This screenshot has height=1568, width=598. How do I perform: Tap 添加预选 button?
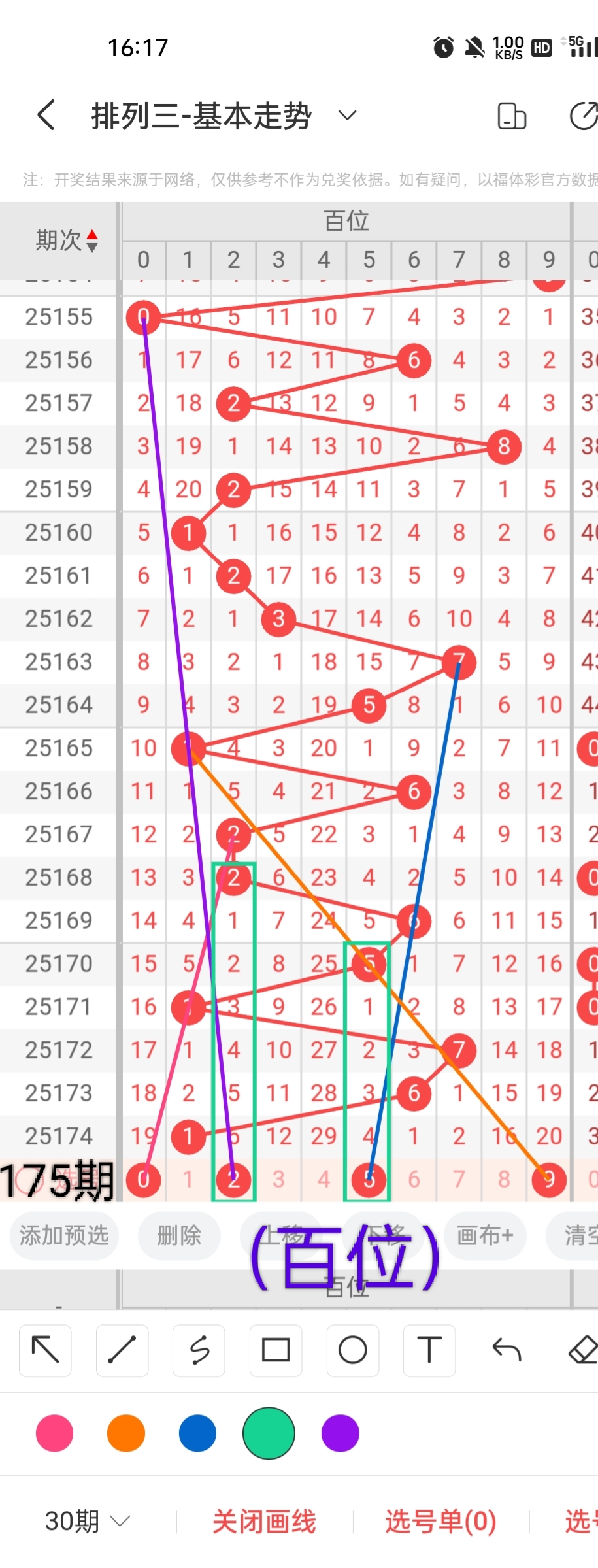point(63,1235)
